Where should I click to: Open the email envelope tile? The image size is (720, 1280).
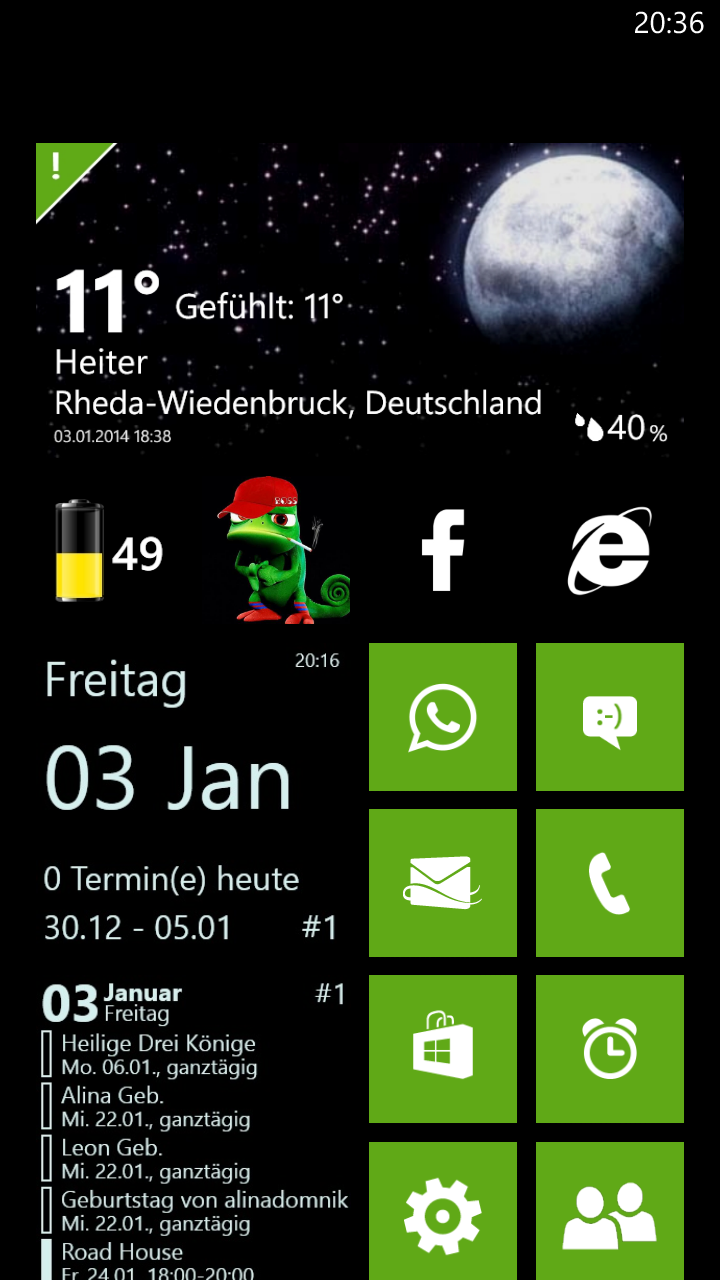pos(443,883)
